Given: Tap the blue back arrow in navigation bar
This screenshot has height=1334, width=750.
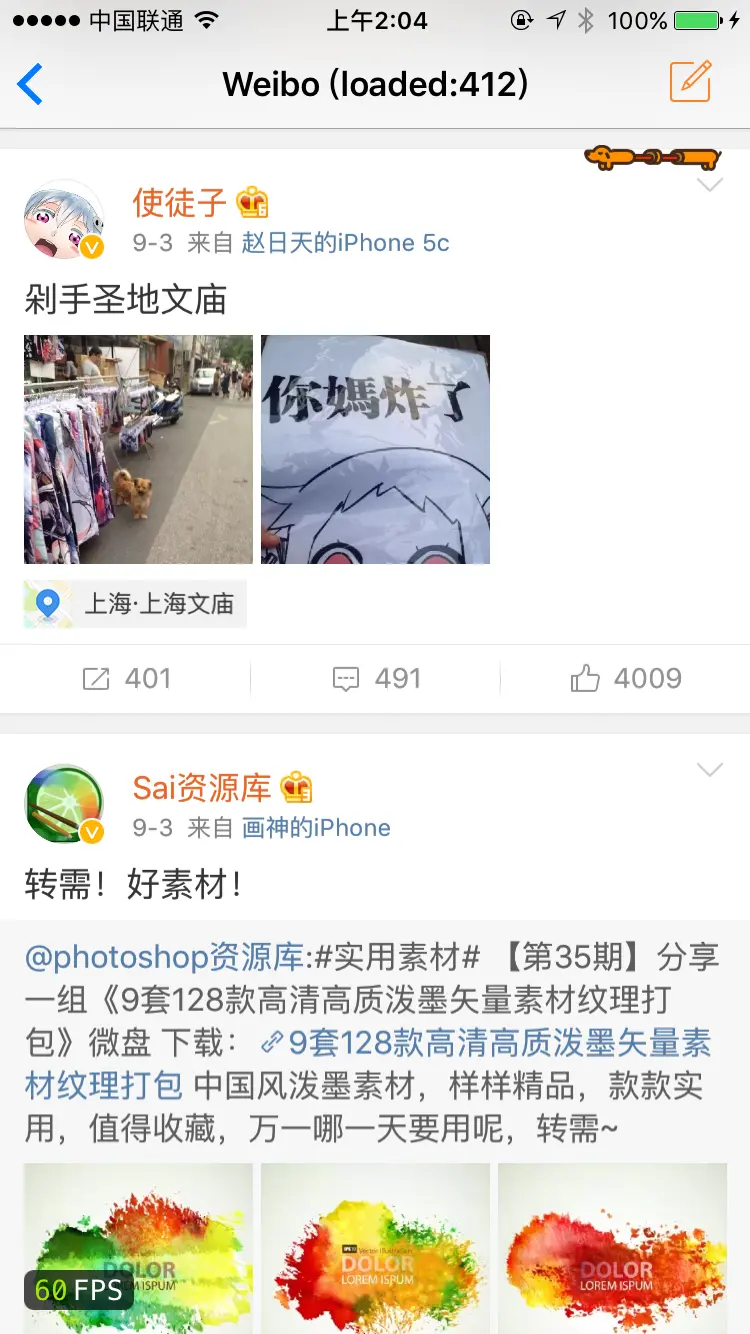Looking at the screenshot, I should click(x=31, y=84).
